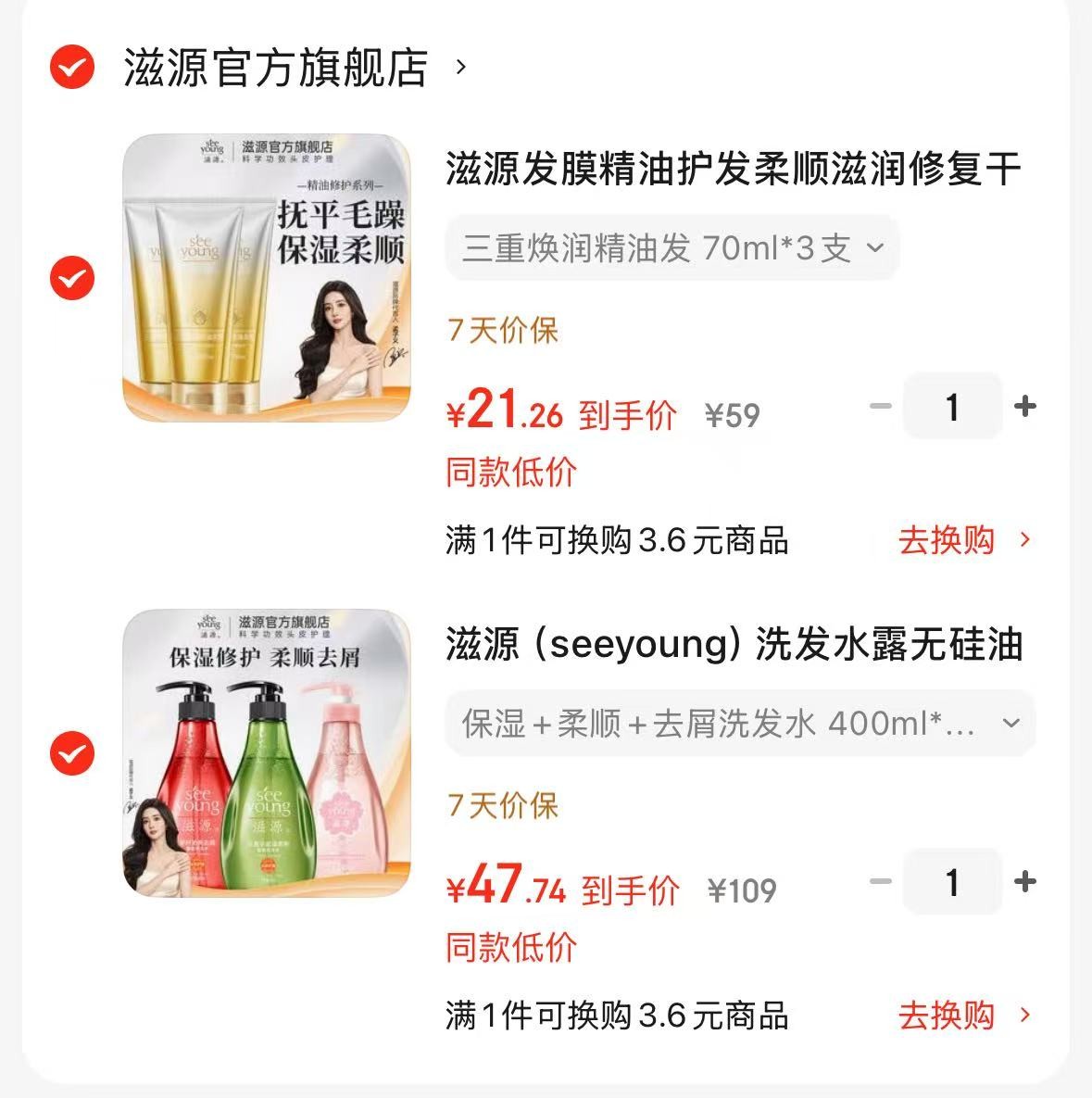The height and width of the screenshot is (1098, 1092).
Task: Deselect the 滋源 seeyoung 洗发水 item checkbox
Action: pos(72,753)
